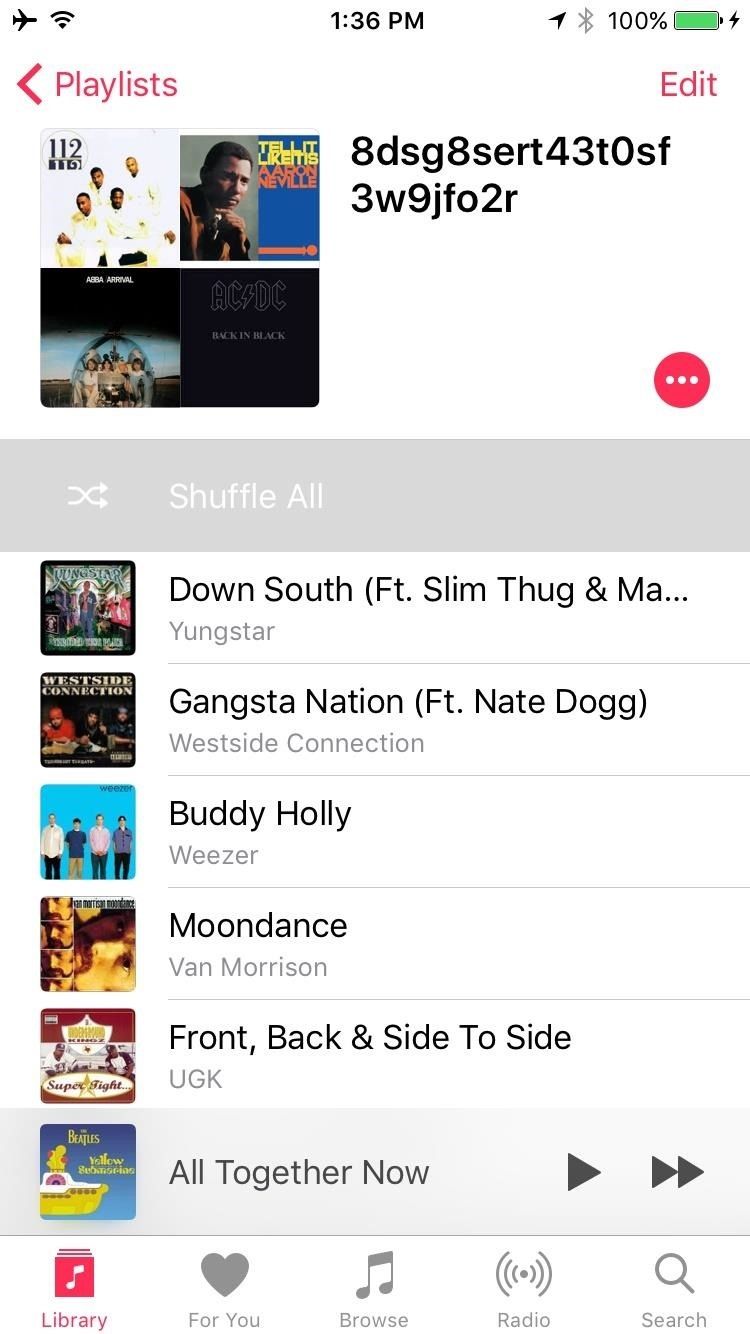The height and width of the screenshot is (1334, 750).
Task: Open the mini player for 'All Together Now'
Action: (x=300, y=1171)
